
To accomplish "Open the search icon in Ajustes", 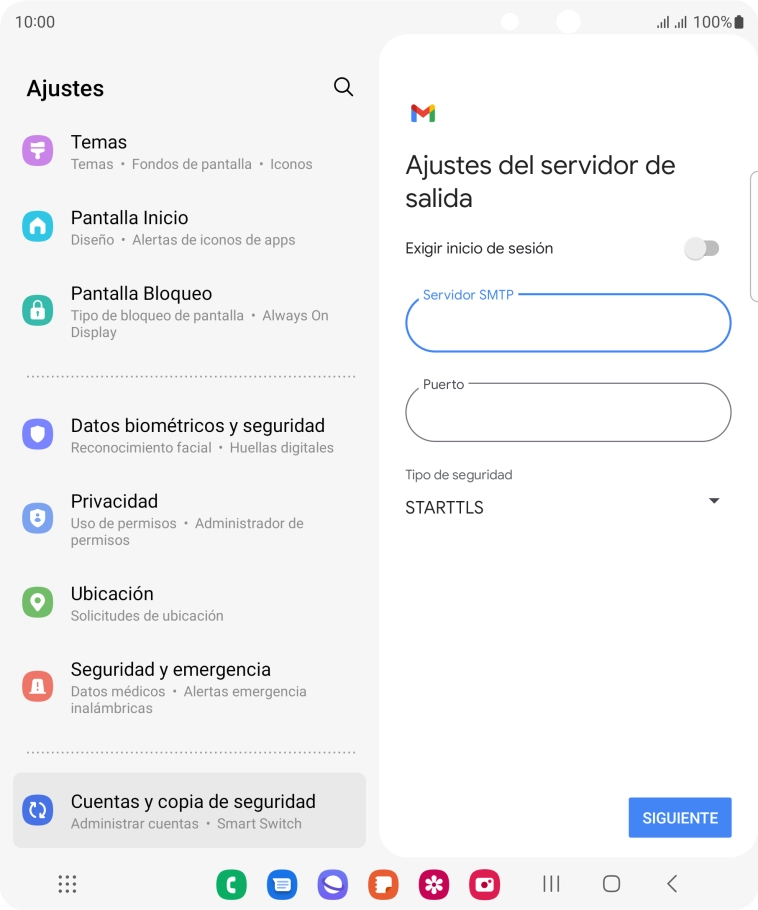I will pos(343,87).
